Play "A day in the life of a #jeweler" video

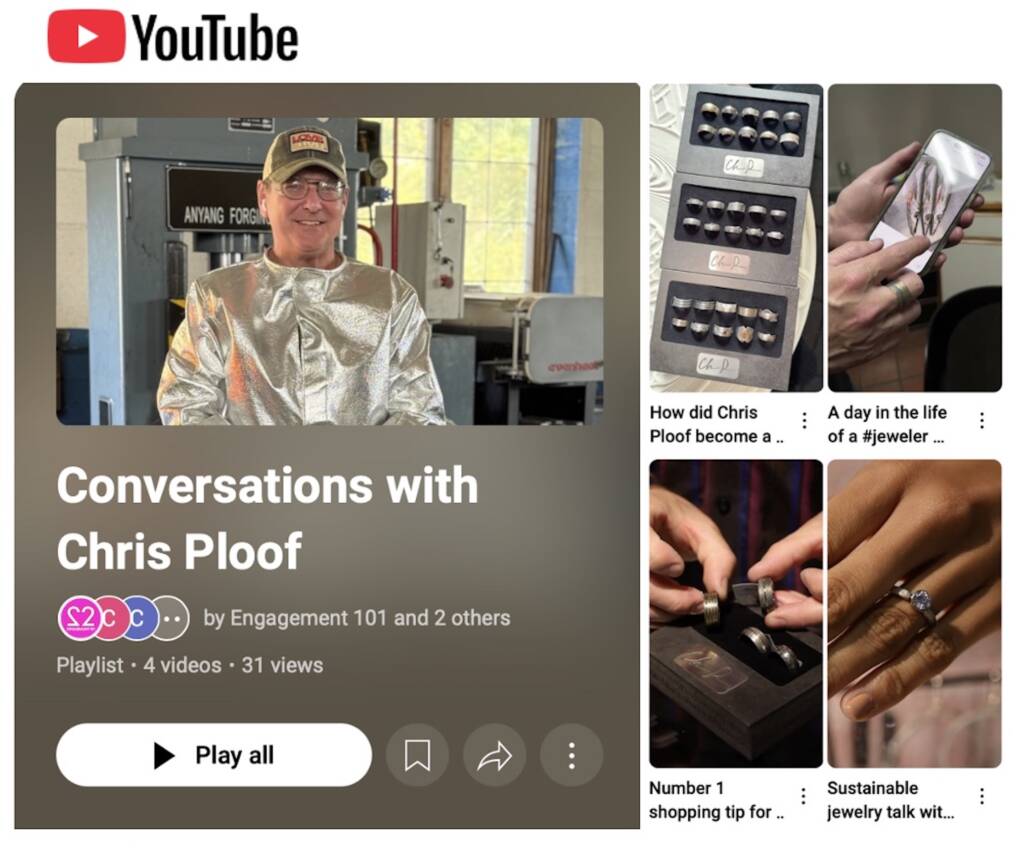coord(914,238)
